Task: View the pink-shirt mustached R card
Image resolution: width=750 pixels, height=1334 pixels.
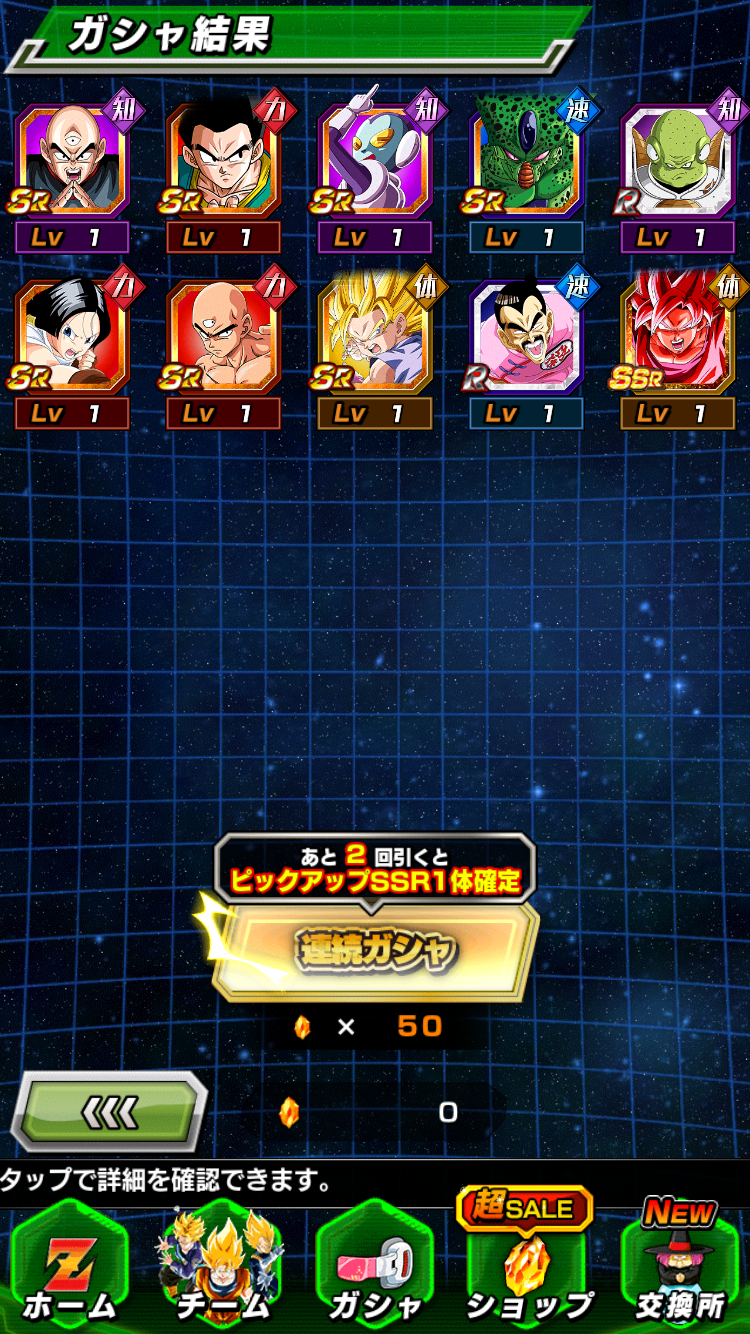Action: tap(526, 340)
